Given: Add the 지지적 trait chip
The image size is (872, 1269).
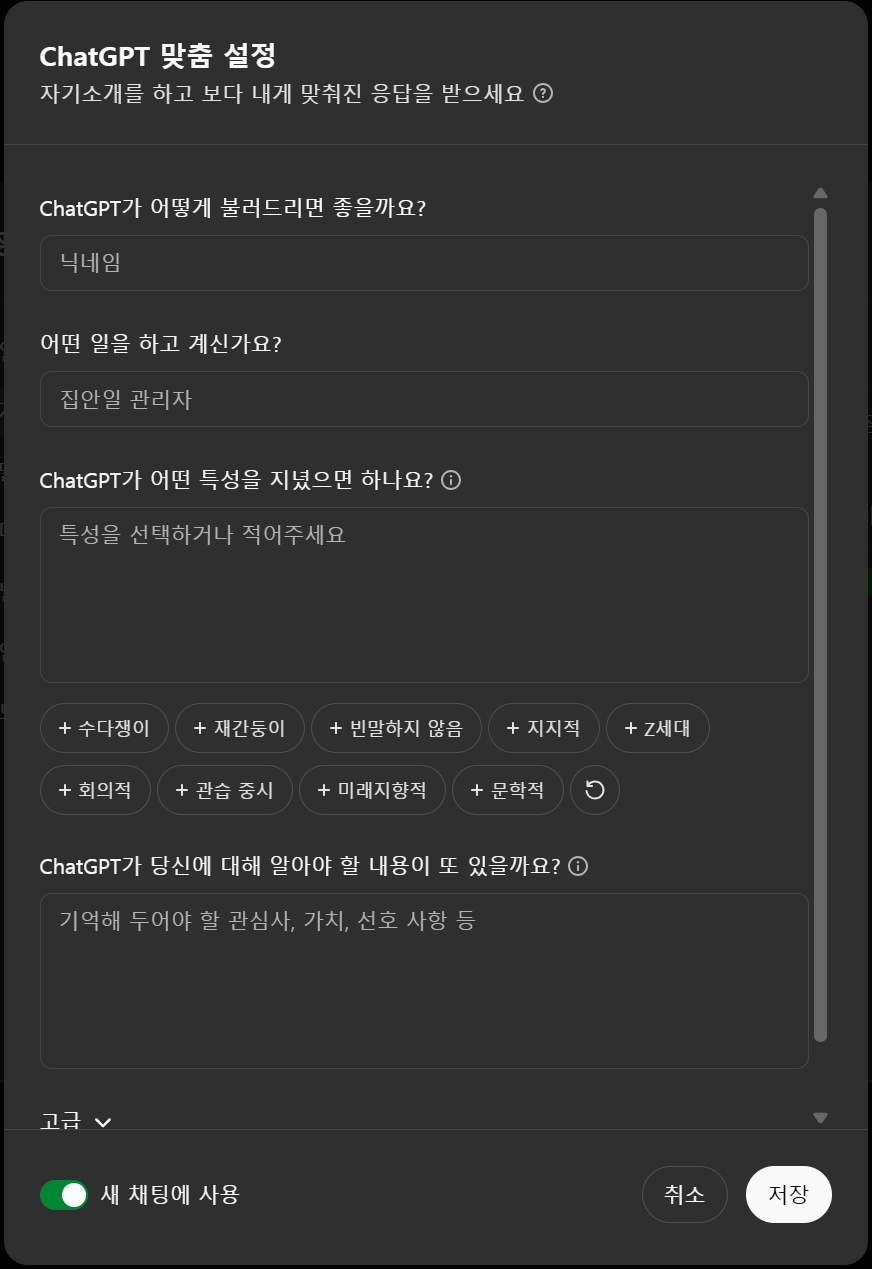Looking at the screenshot, I should 543,728.
